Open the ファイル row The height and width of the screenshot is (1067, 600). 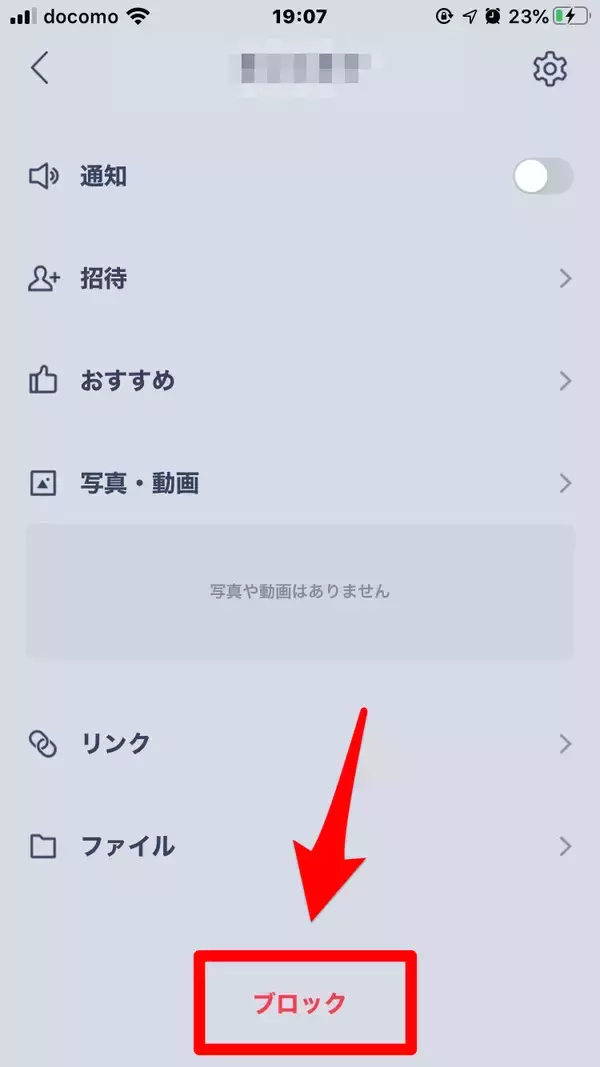(300, 847)
